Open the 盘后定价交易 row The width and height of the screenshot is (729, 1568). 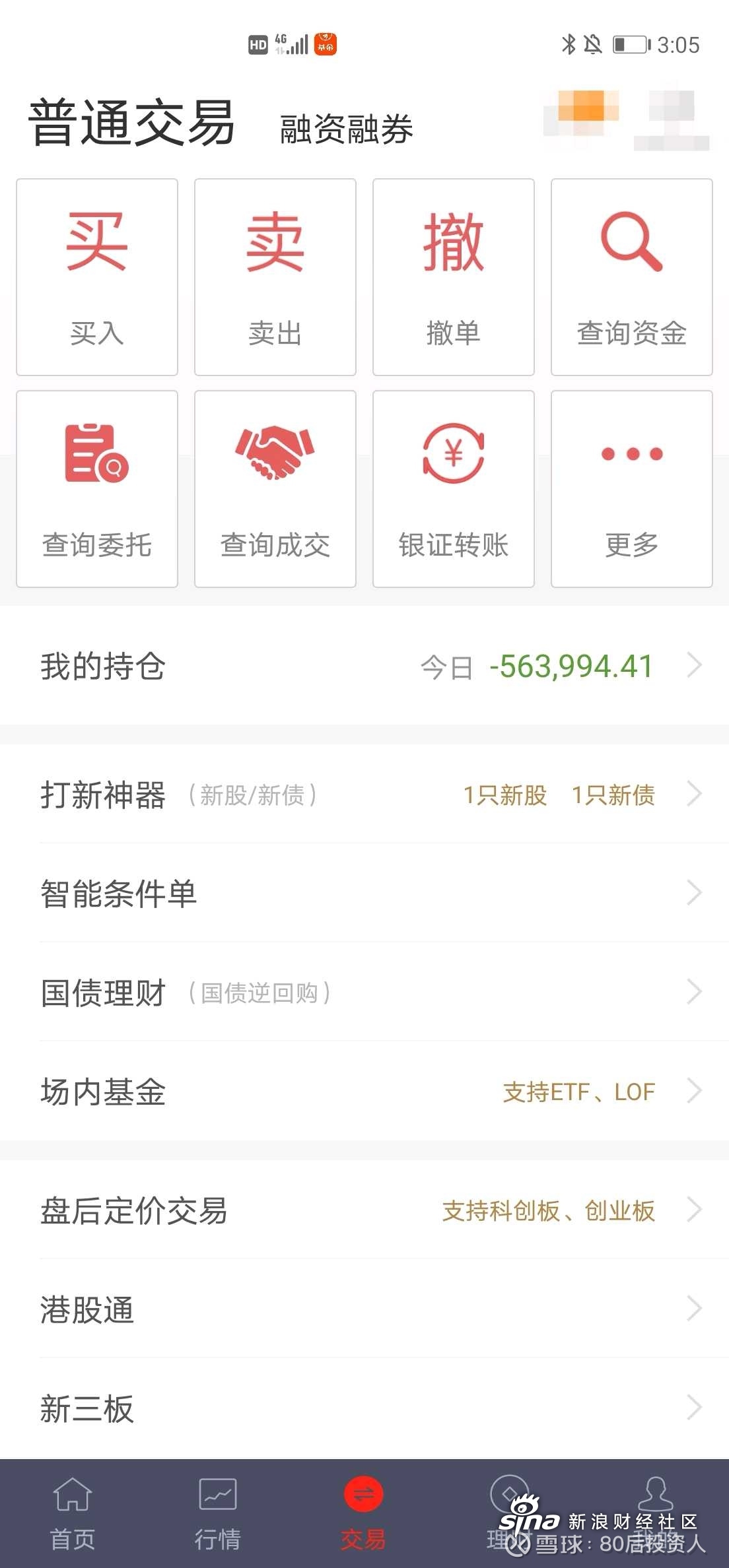[364, 1210]
